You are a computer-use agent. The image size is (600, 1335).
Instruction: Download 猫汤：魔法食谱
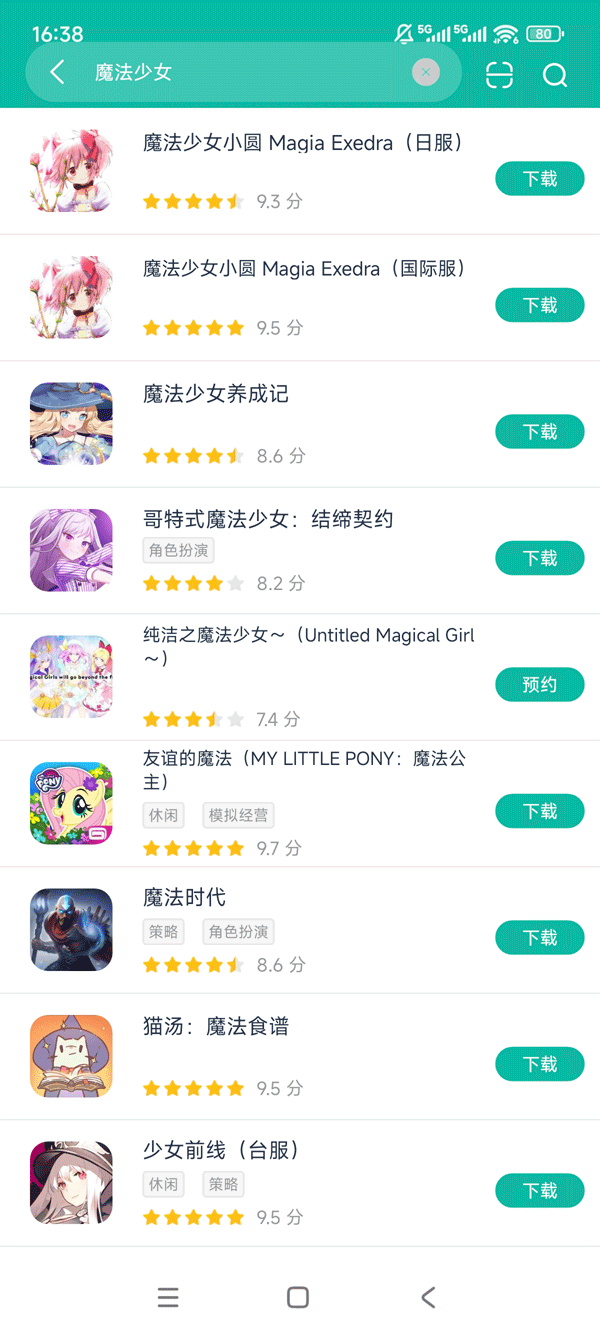tap(539, 1064)
